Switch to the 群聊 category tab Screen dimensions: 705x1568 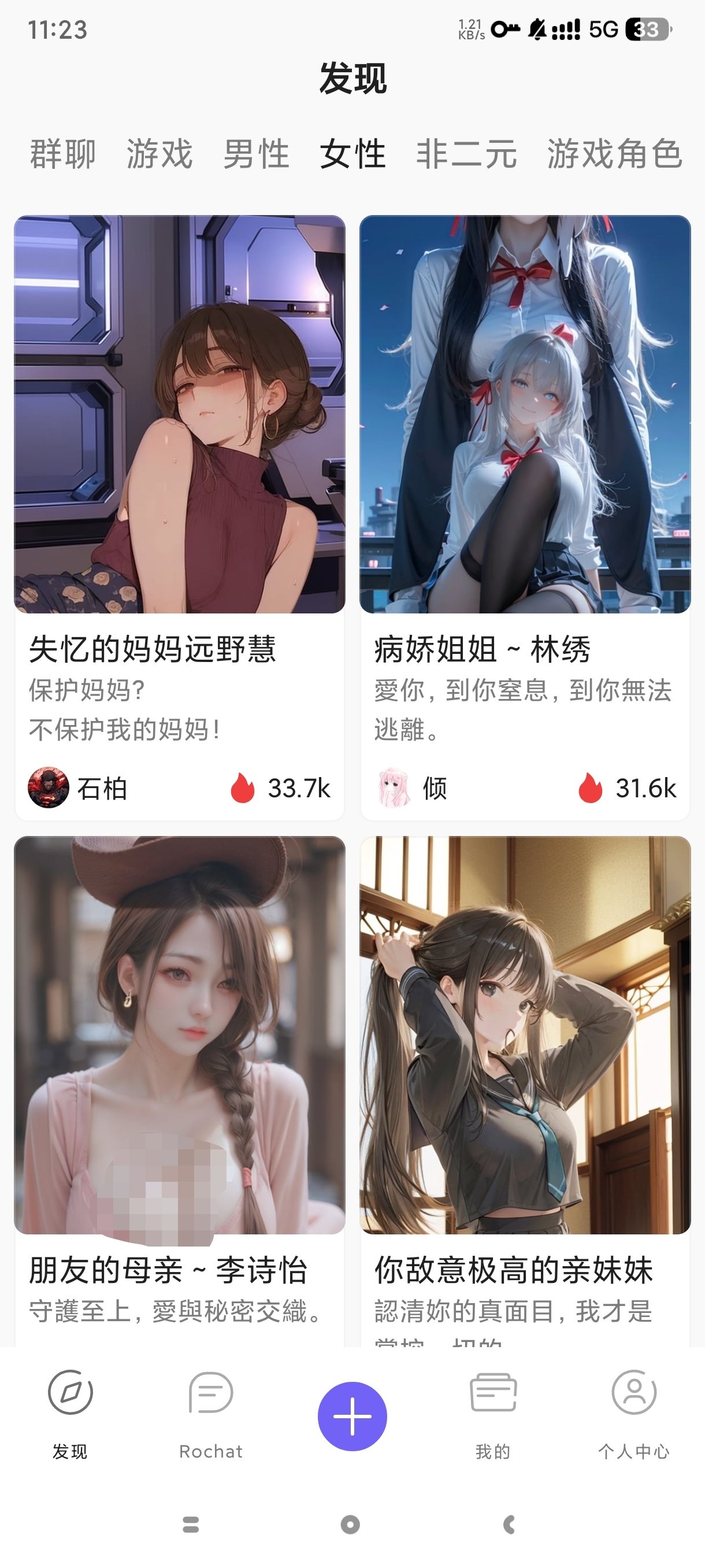coord(62,153)
